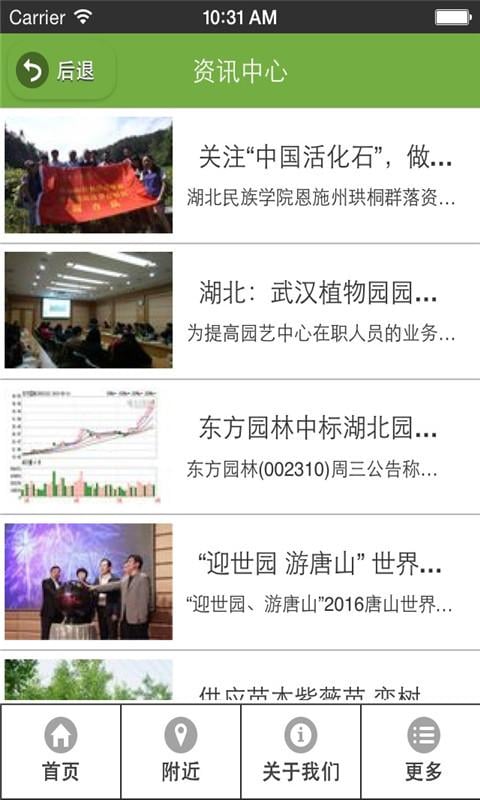Image resolution: width=480 pixels, height=800 pixels.
Task: Open the "迎世园 游唐山" story
Action: pos(240,582)
